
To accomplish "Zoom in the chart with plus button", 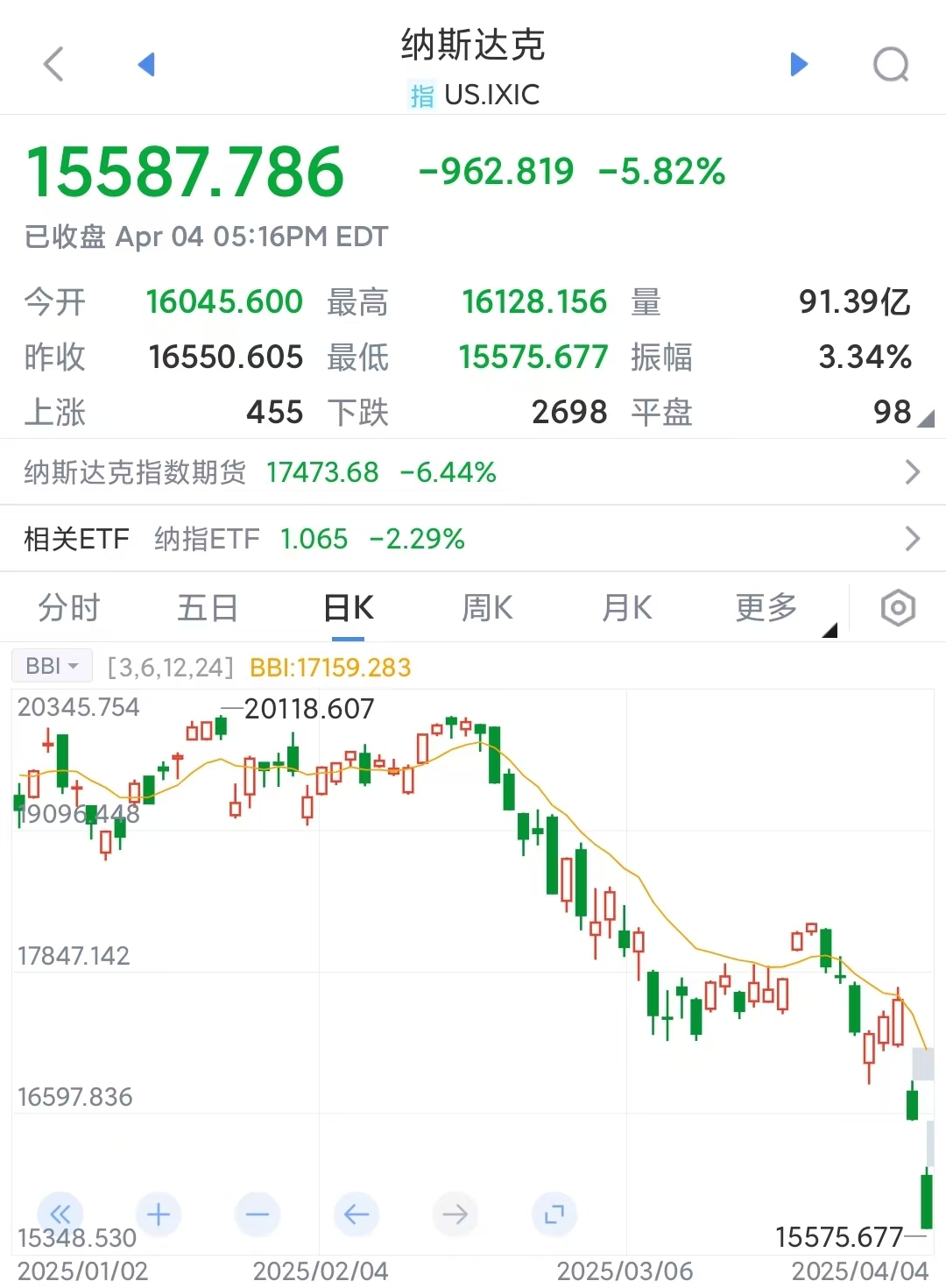I will coord(159,1214).
